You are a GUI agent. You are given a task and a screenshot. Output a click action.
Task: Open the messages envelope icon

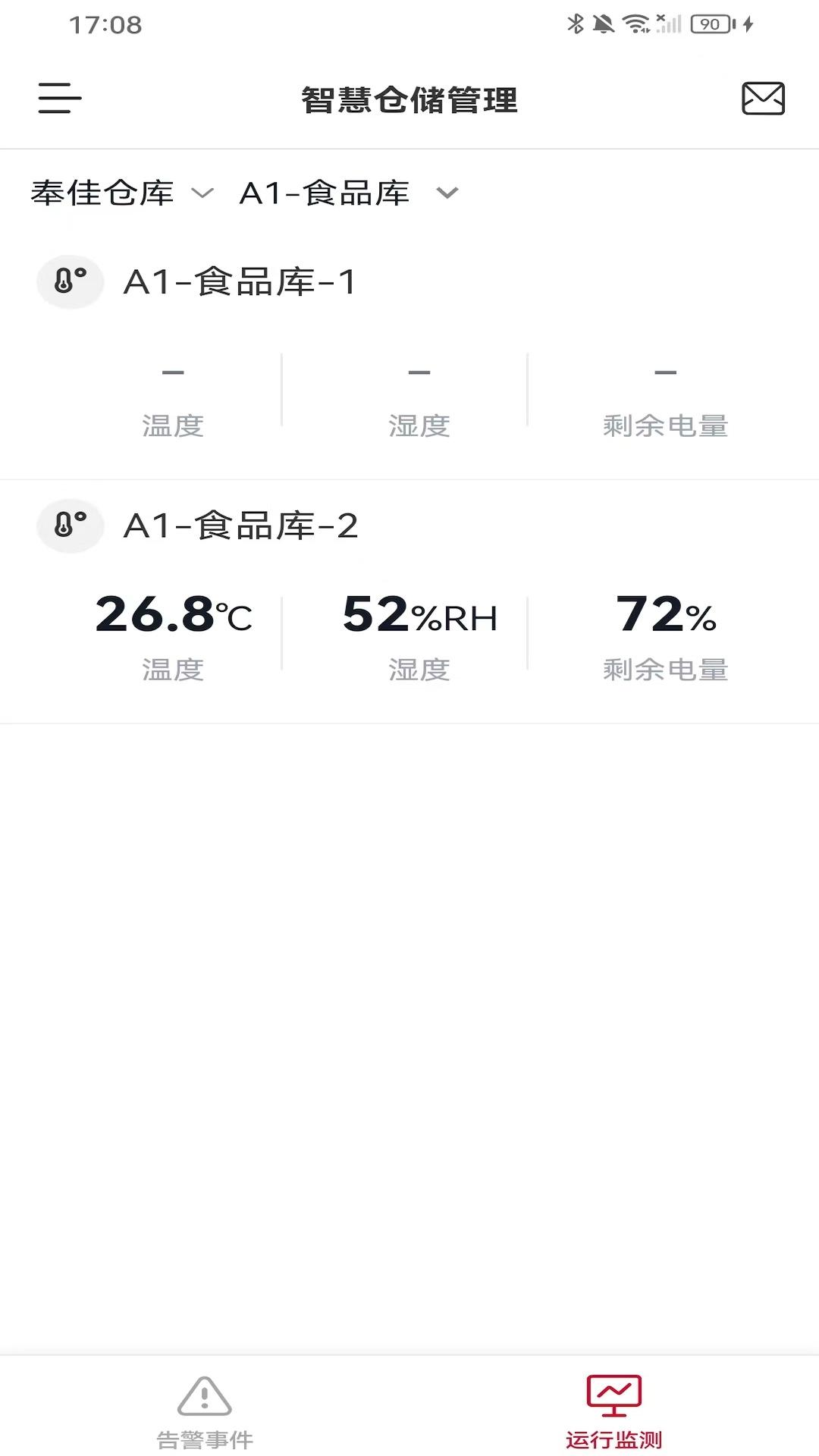pos(762,99)
